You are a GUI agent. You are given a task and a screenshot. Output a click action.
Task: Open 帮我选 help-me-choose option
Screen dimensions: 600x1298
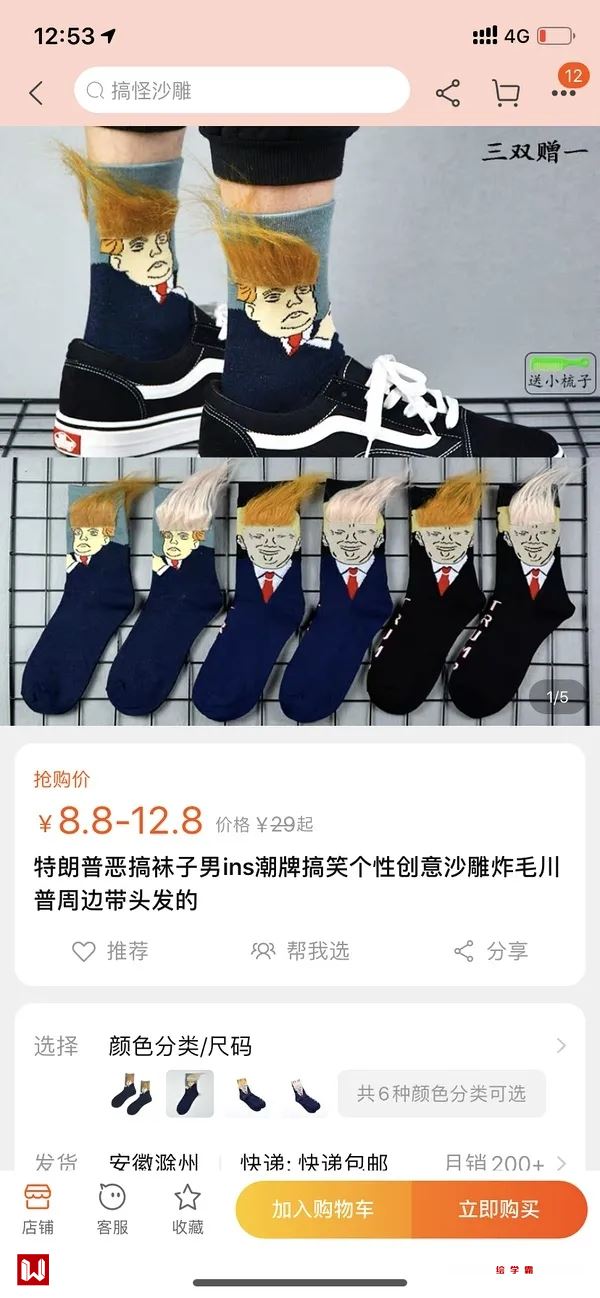click(x=300, y=951)
